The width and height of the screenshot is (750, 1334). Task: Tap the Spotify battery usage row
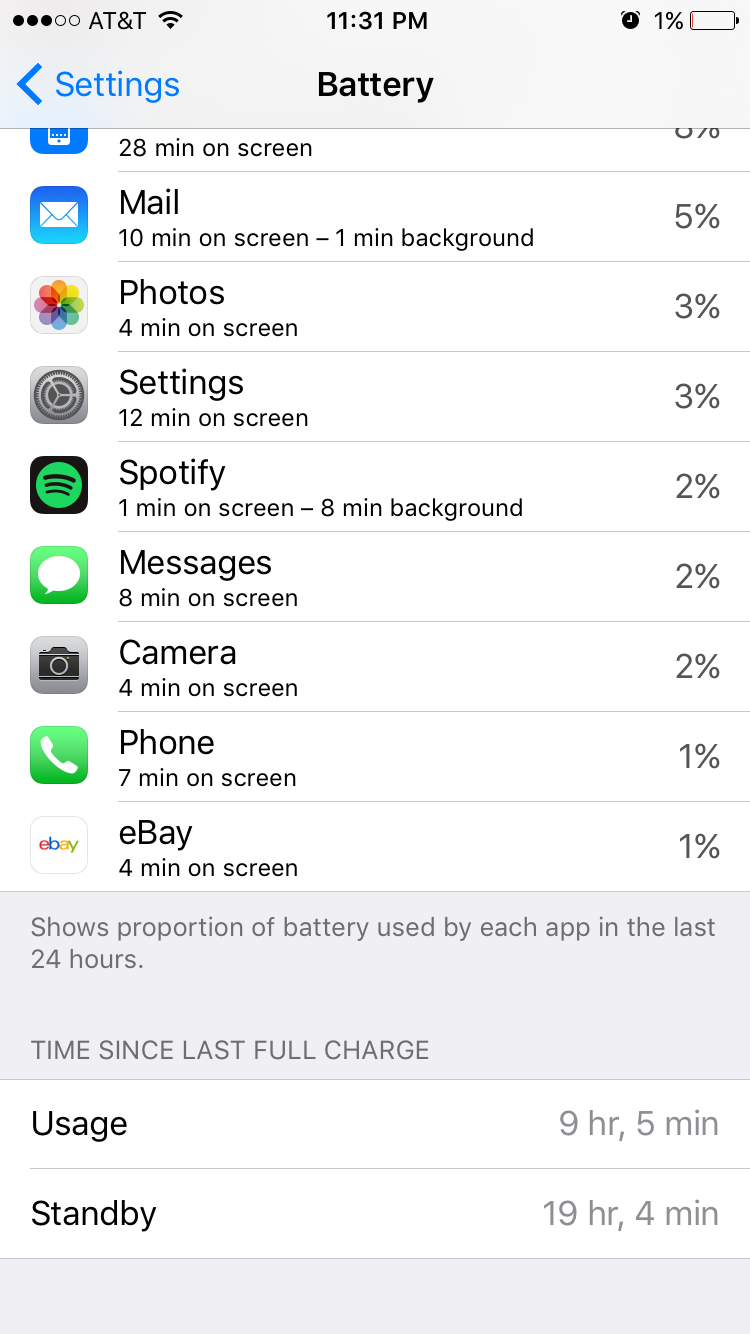tap(375, 487)
